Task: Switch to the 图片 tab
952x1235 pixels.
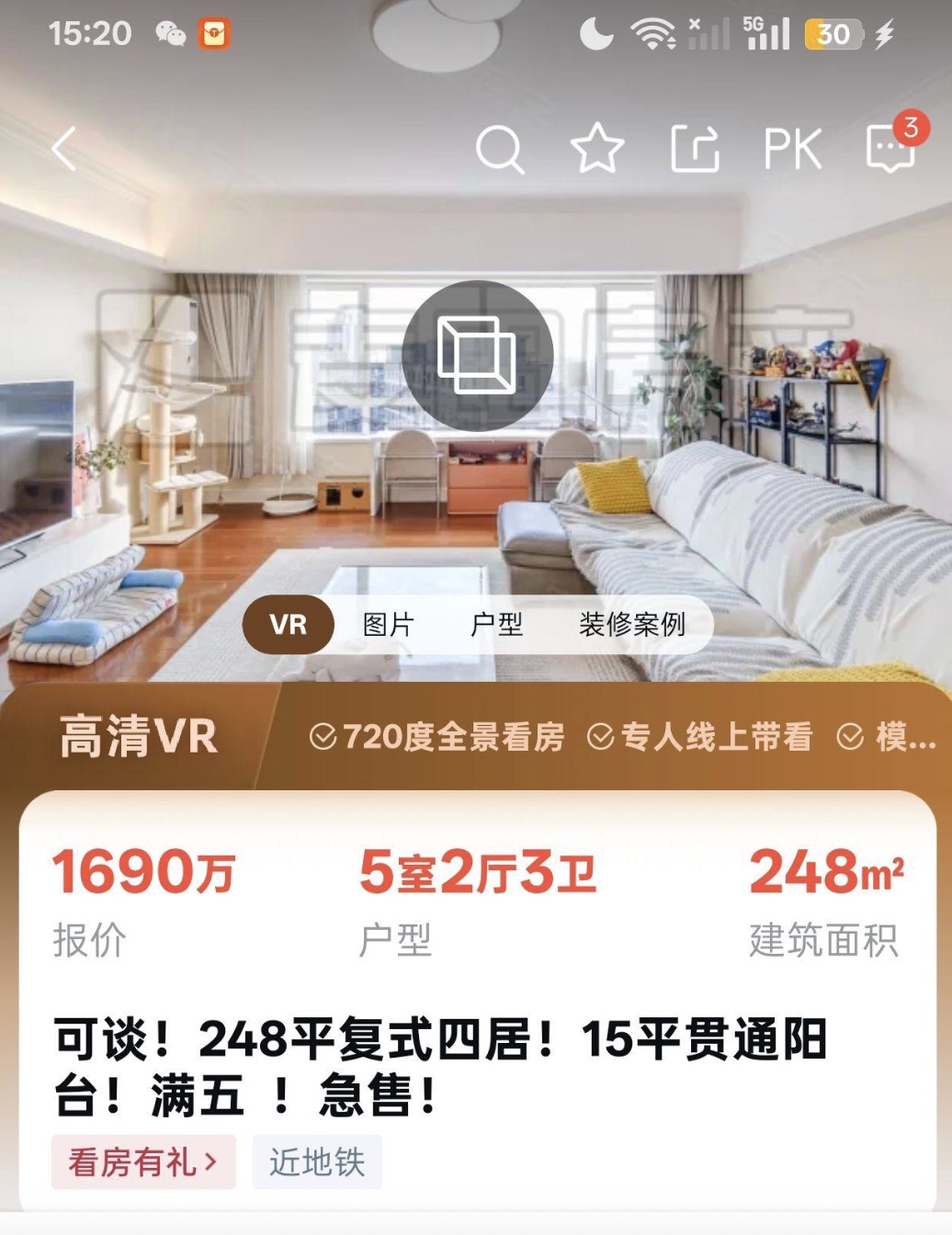Action: point(389,625)
